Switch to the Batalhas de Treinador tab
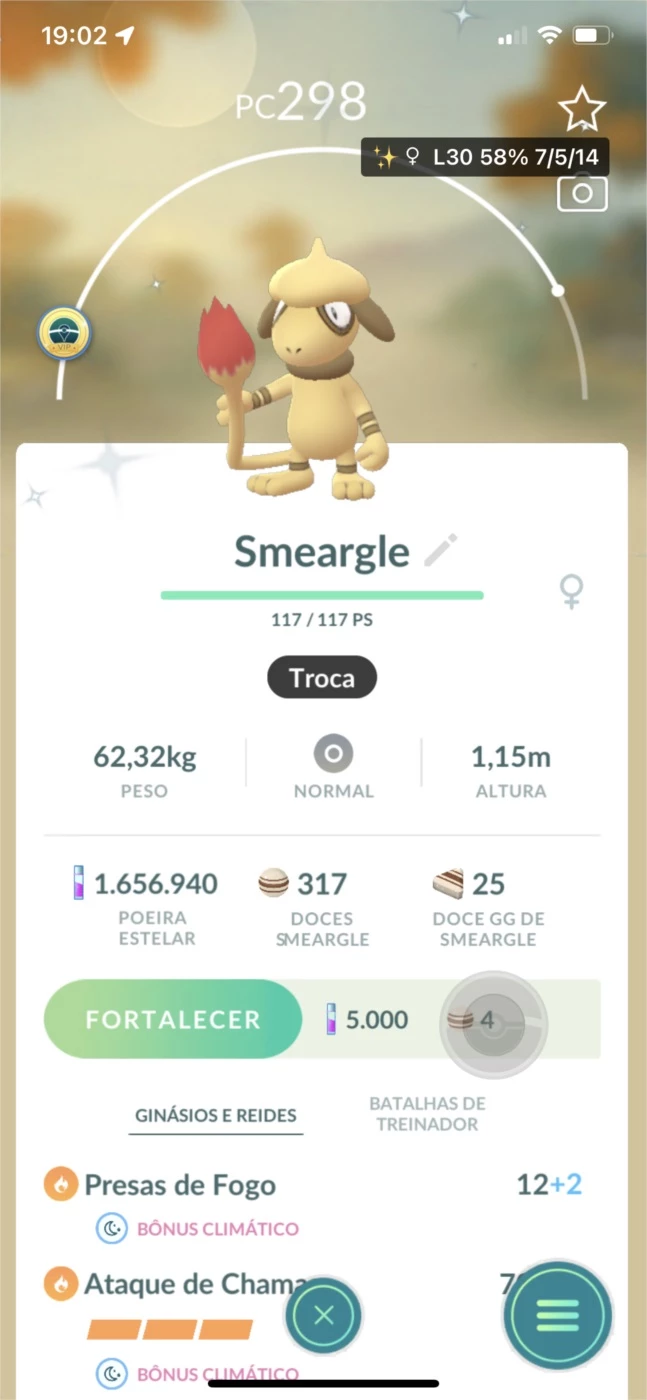Viewport: 647px width, 1400px height. click(427, 1114)
